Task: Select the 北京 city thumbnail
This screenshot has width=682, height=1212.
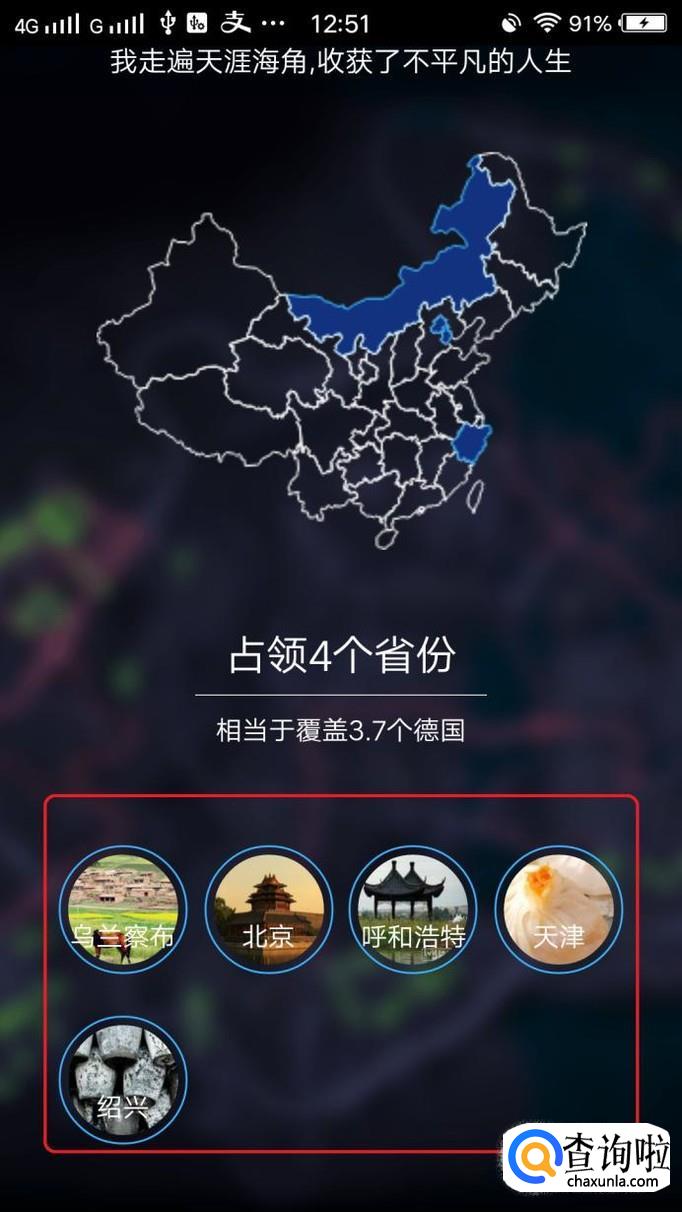Action: pyautogui.click(x=268, y=909)
